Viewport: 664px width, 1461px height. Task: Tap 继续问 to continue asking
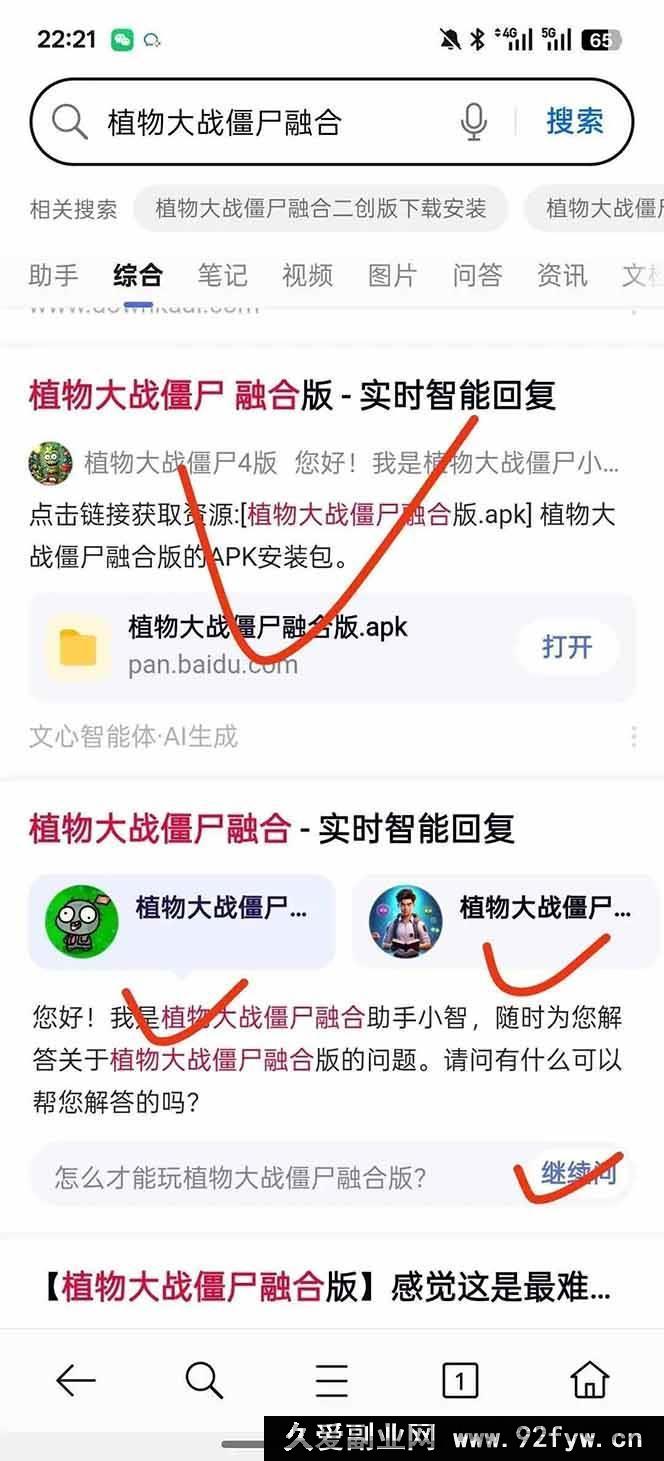578,1173
